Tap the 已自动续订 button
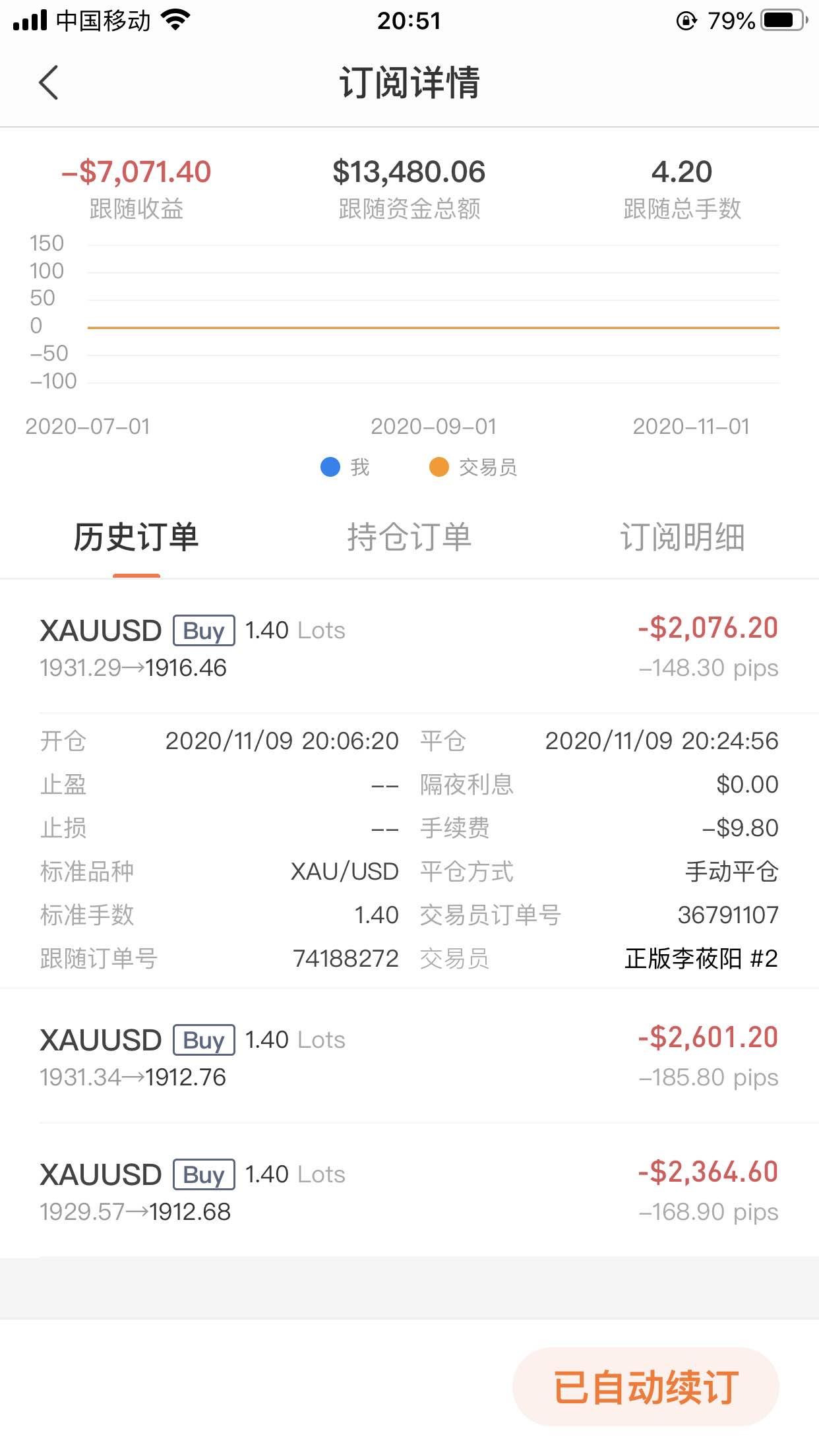Image resolution: width=819 pixels, height=1456 pixels. click(646, 1387)
